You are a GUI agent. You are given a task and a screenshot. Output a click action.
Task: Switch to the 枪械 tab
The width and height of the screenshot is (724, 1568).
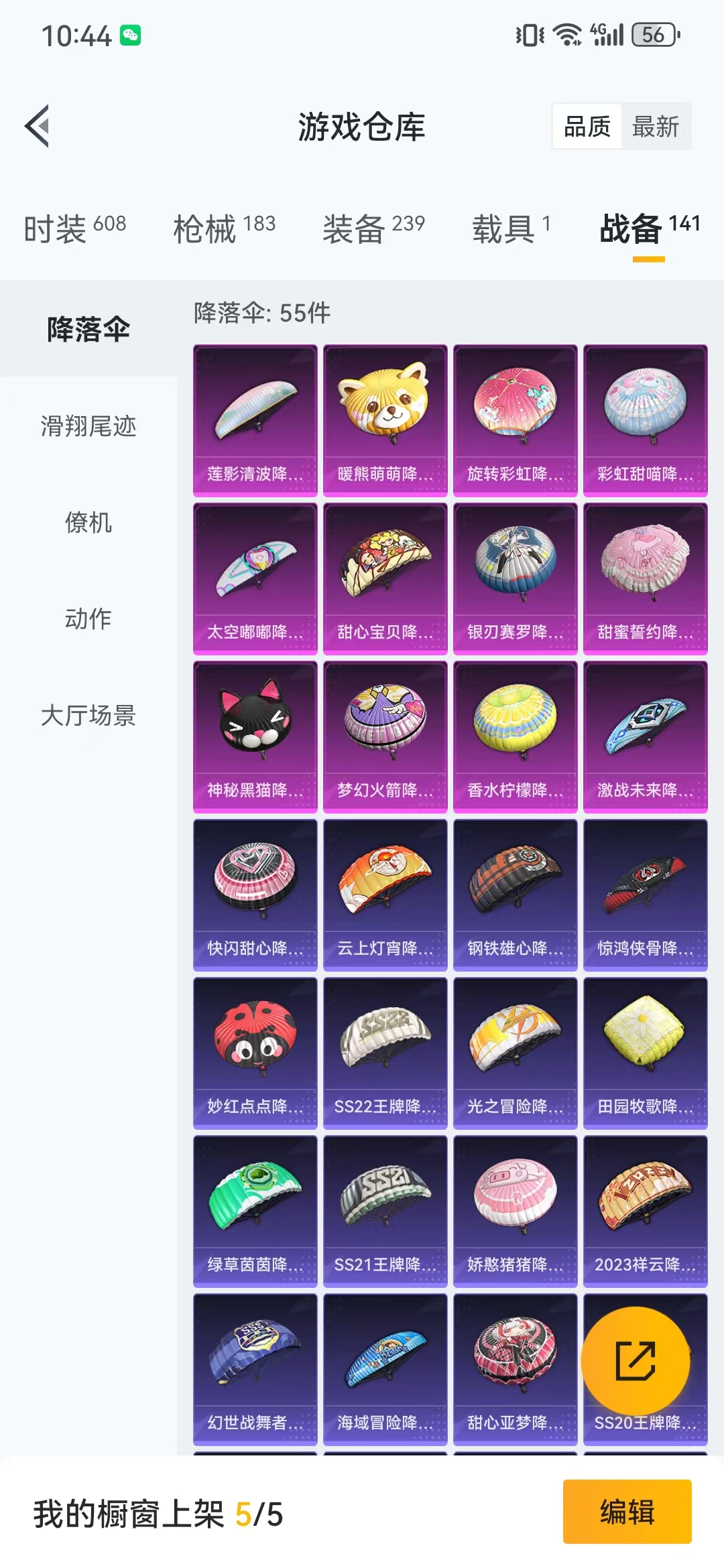pos(224,229)
